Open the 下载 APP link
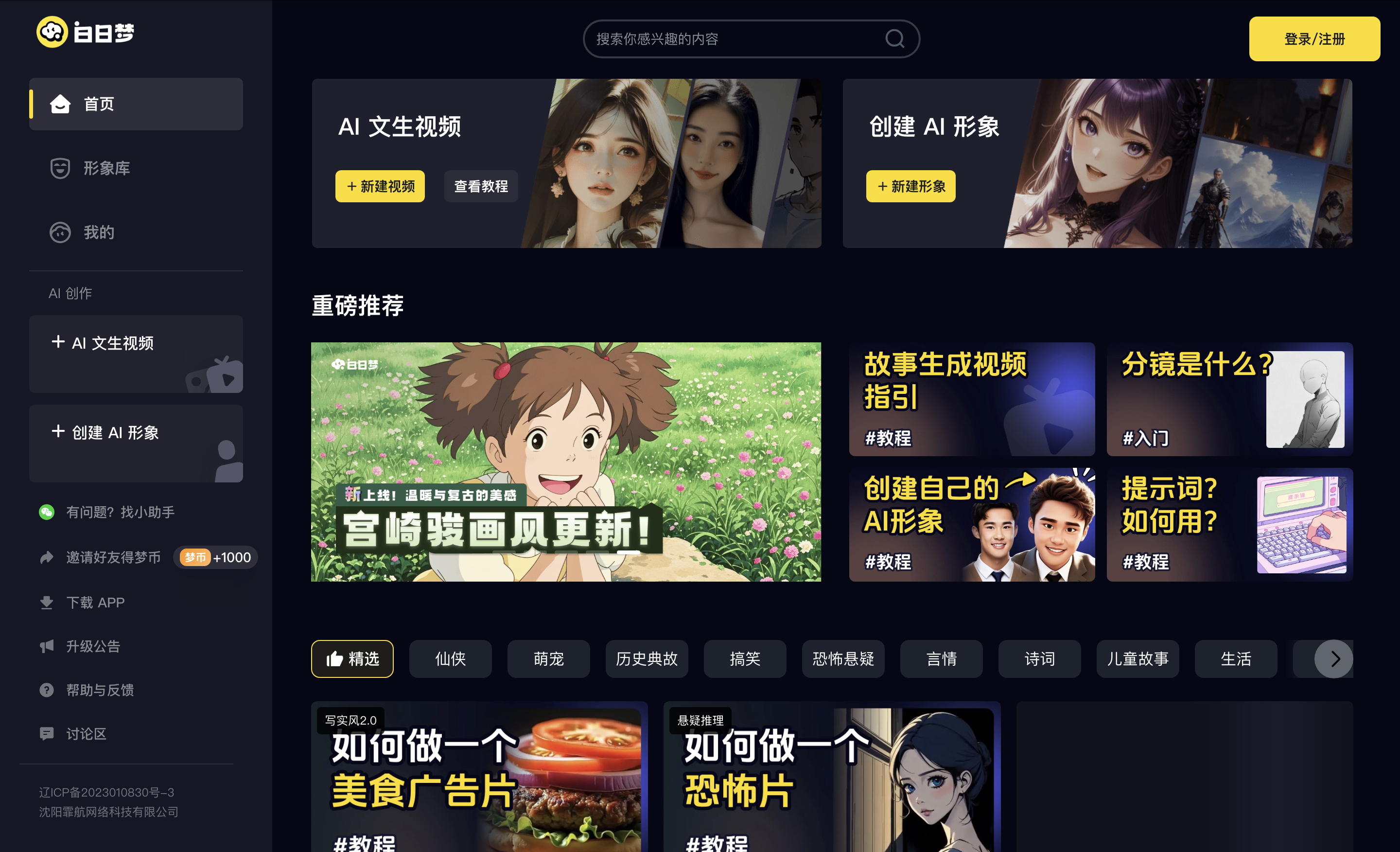1400x852 pixels. pos(95,603)
